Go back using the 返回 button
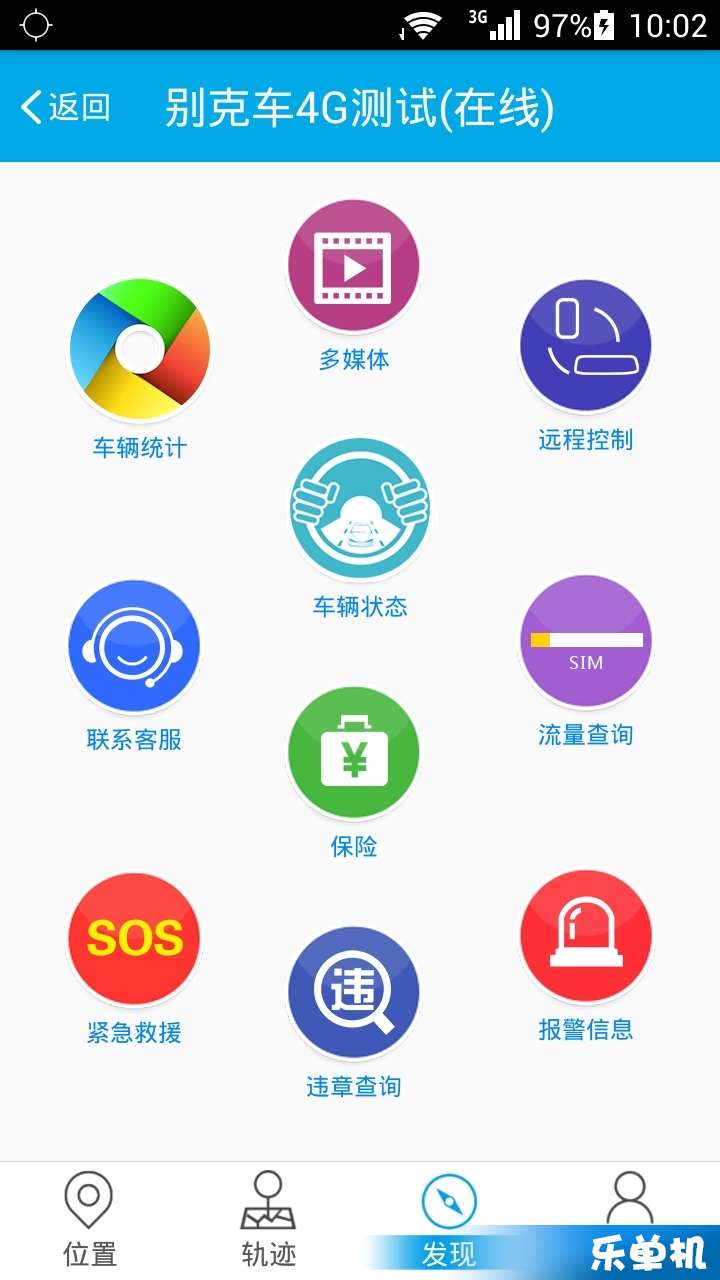This screenshot has width=720, height=1280. (x=66, y=107)
